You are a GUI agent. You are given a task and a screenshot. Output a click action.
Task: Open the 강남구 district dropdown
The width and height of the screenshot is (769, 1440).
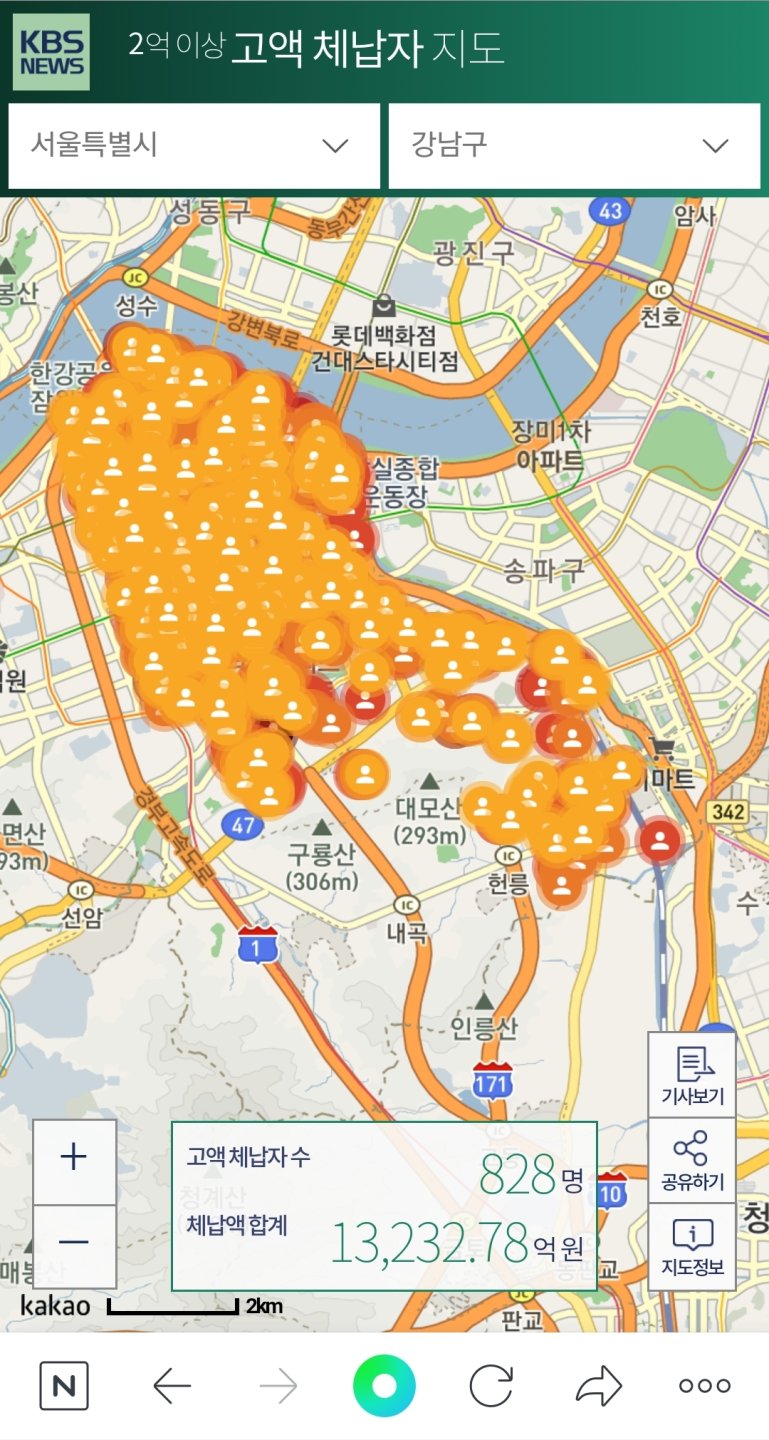click(x=574, y=146)
